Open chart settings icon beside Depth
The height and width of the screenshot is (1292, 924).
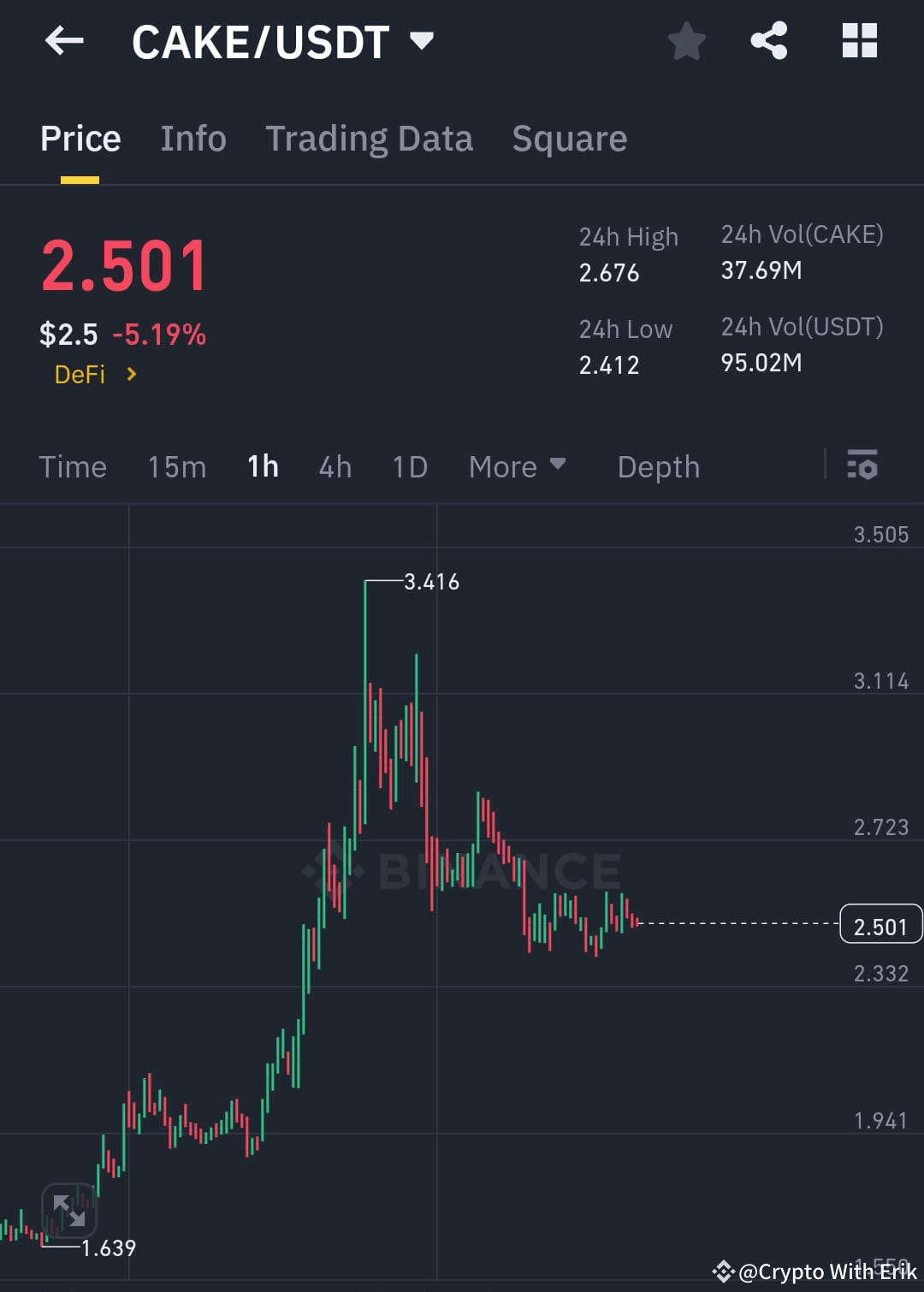pos(862,466)
